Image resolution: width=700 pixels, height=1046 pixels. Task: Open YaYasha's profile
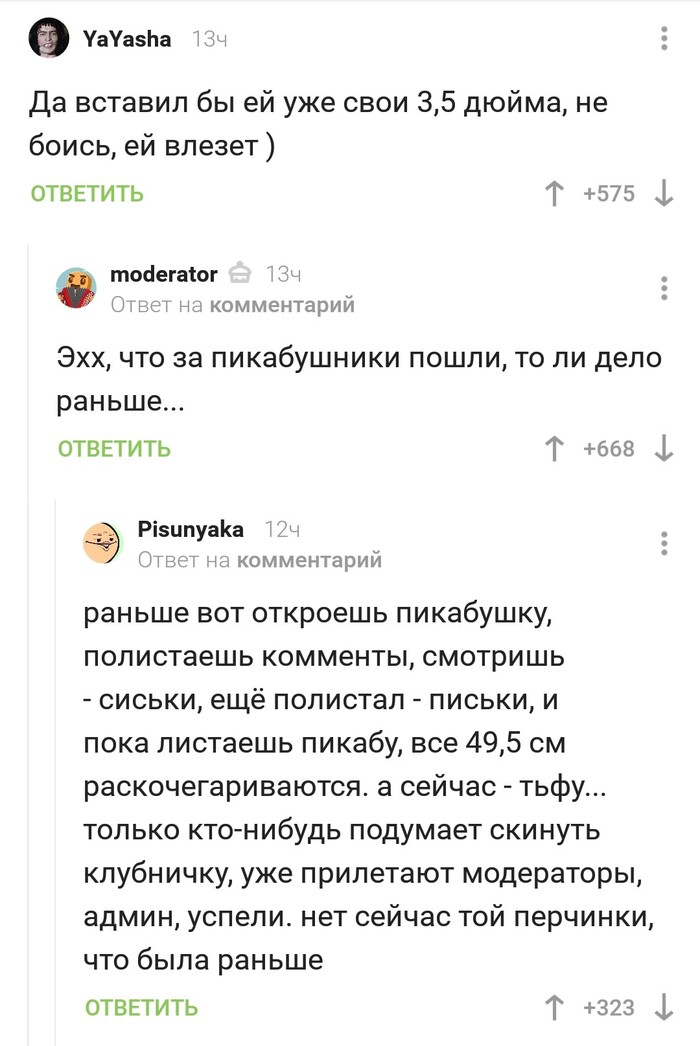(127, 39)
